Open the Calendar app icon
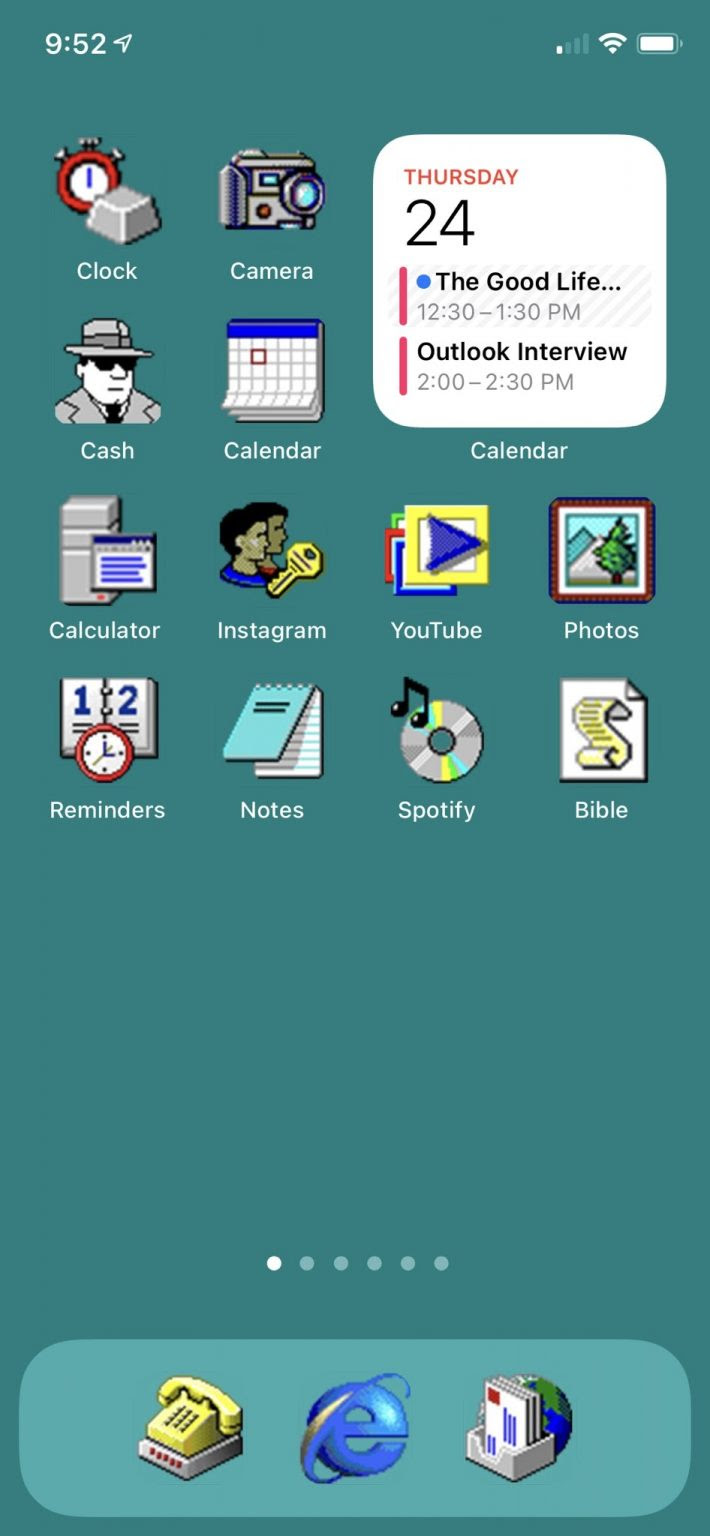710x1536 pixels. (271, 372)
